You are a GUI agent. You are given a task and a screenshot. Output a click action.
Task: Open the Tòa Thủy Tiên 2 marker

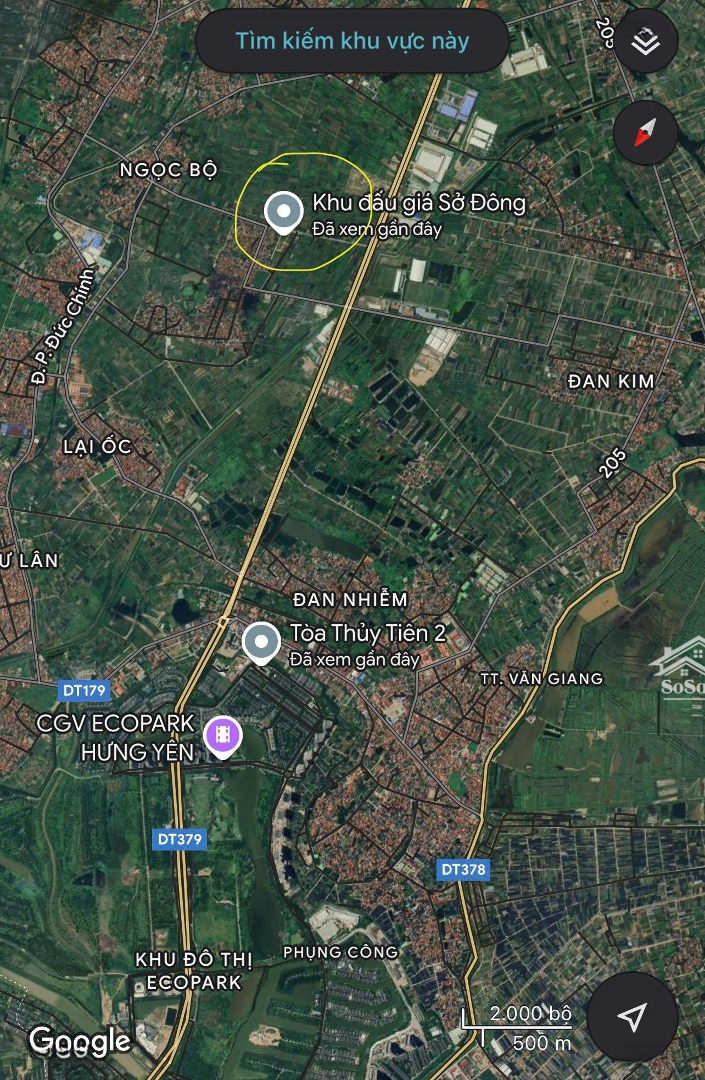click(261, 642)
